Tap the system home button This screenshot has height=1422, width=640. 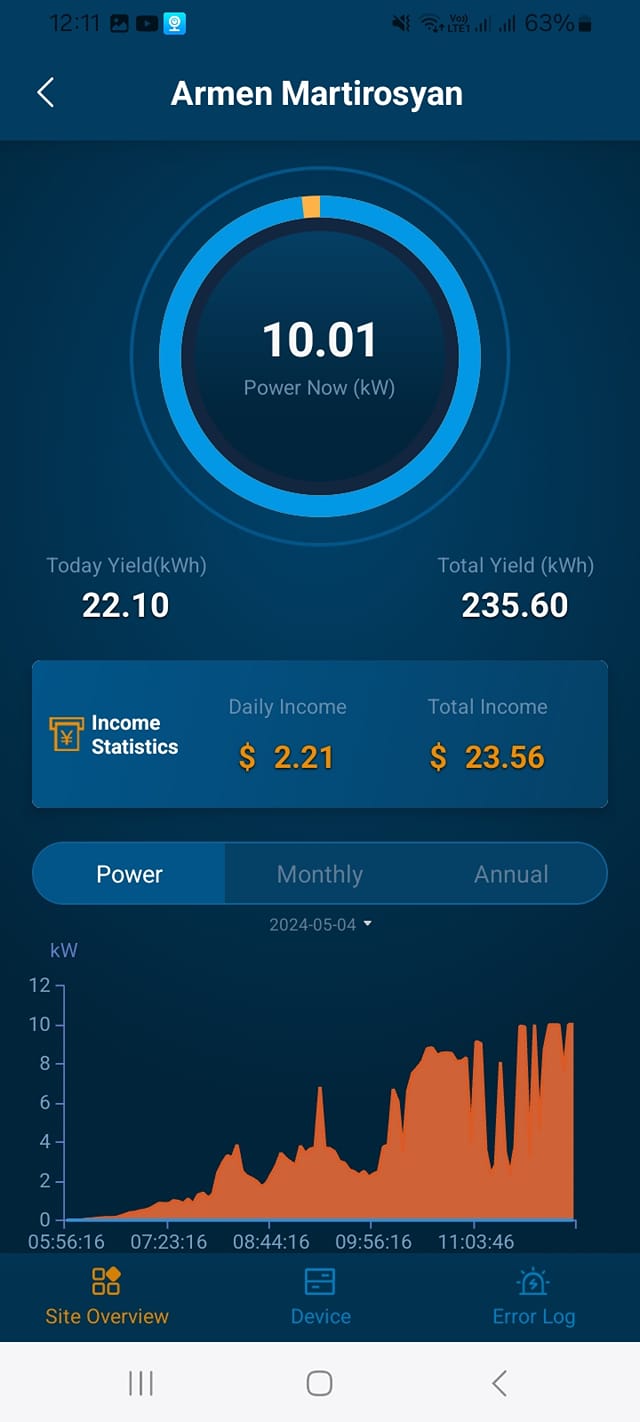pyautogui.click(x=319, y=1383)
